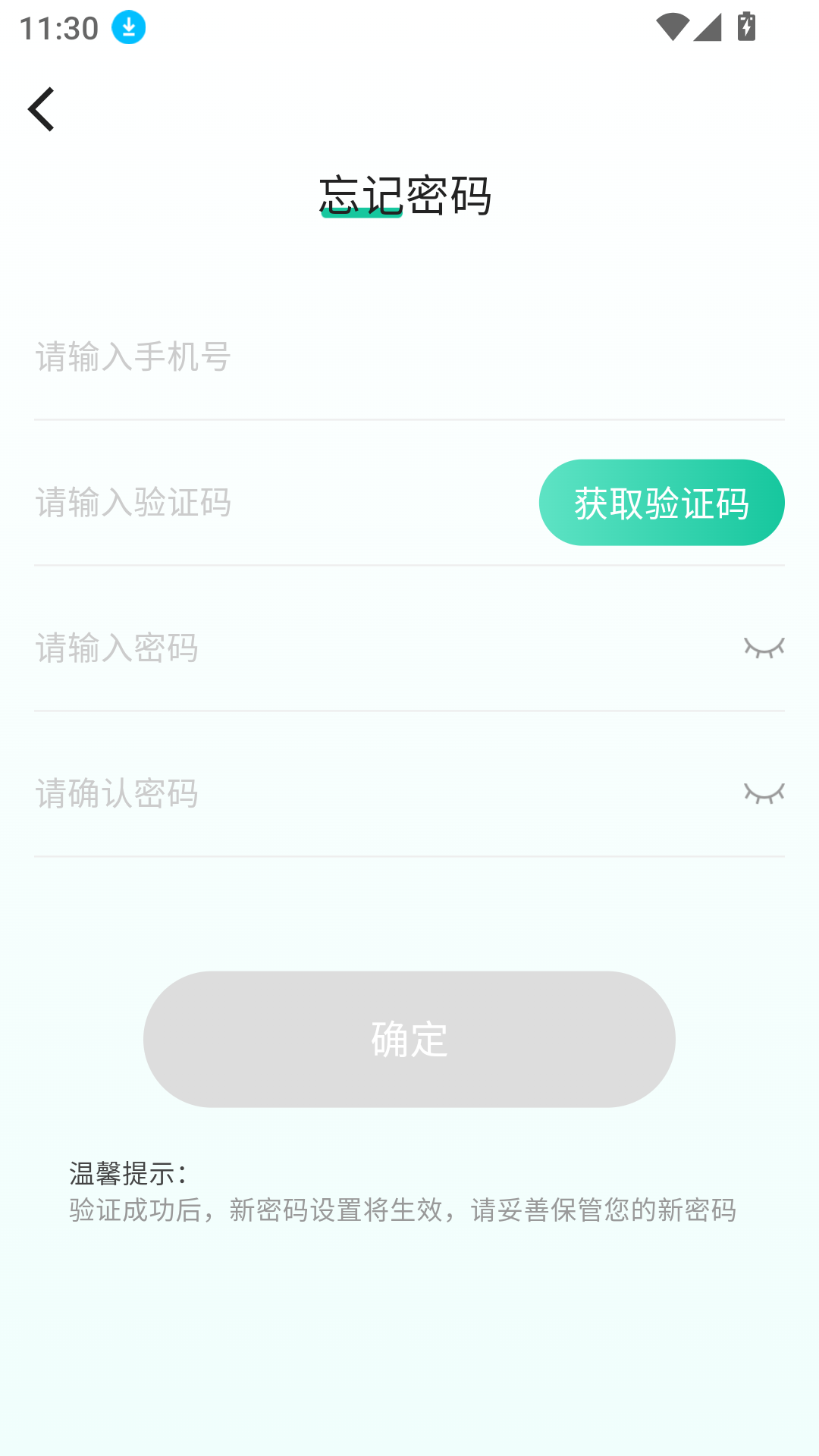Focus the 请输入密码 password field
The image size is (819, 1456).
303,648
